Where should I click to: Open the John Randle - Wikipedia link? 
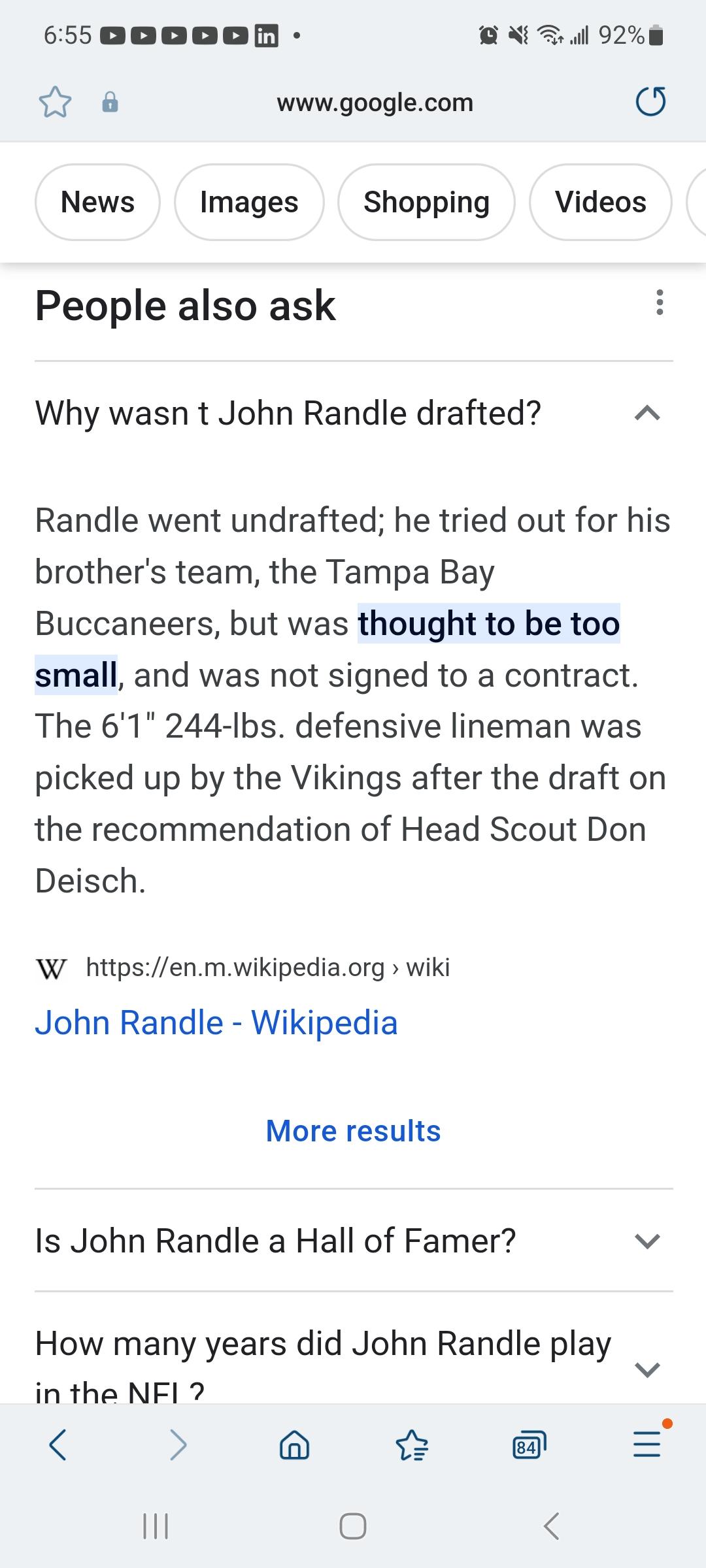216,1022
